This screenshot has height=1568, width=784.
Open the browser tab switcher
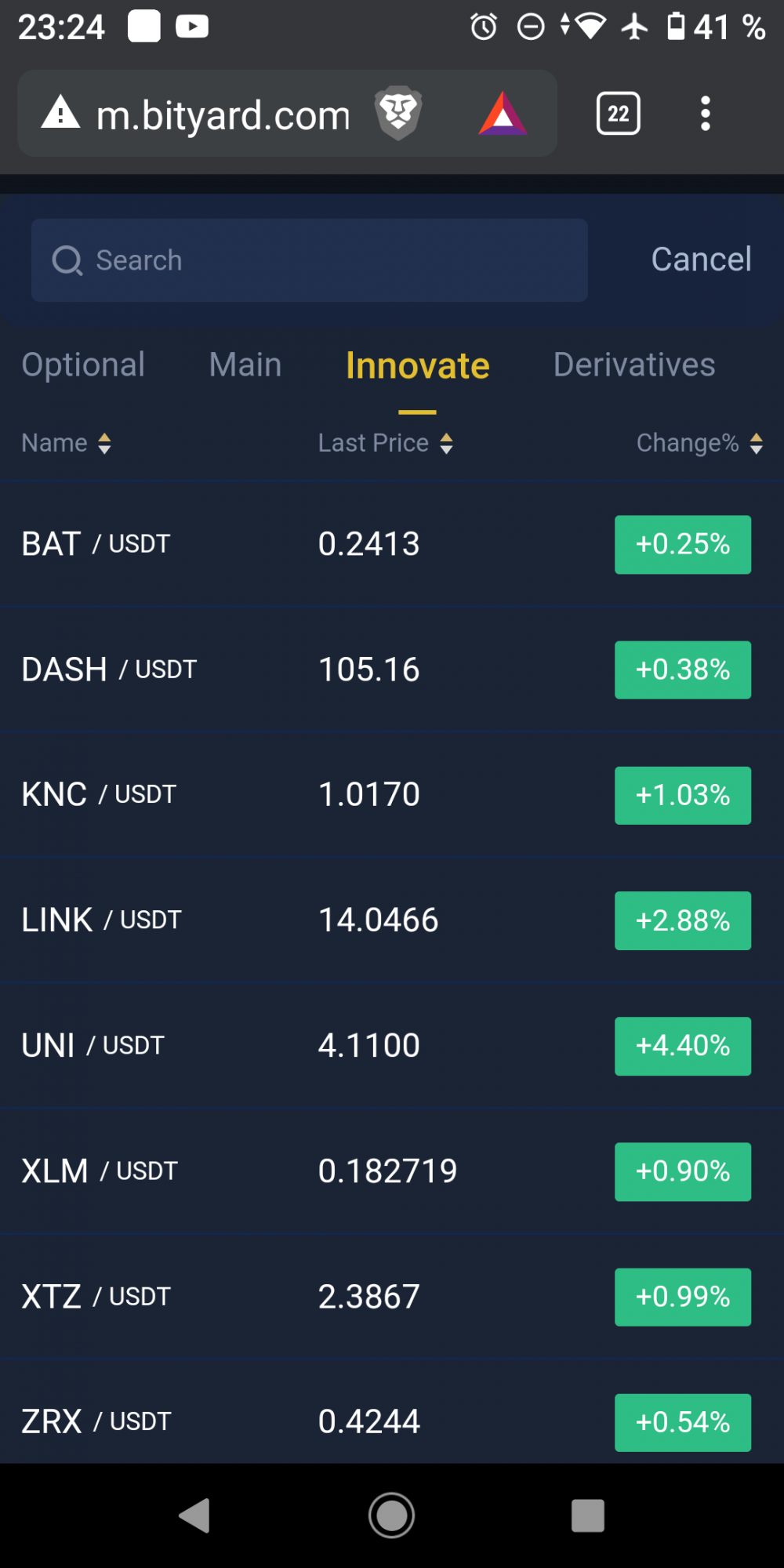pos(619,114)
